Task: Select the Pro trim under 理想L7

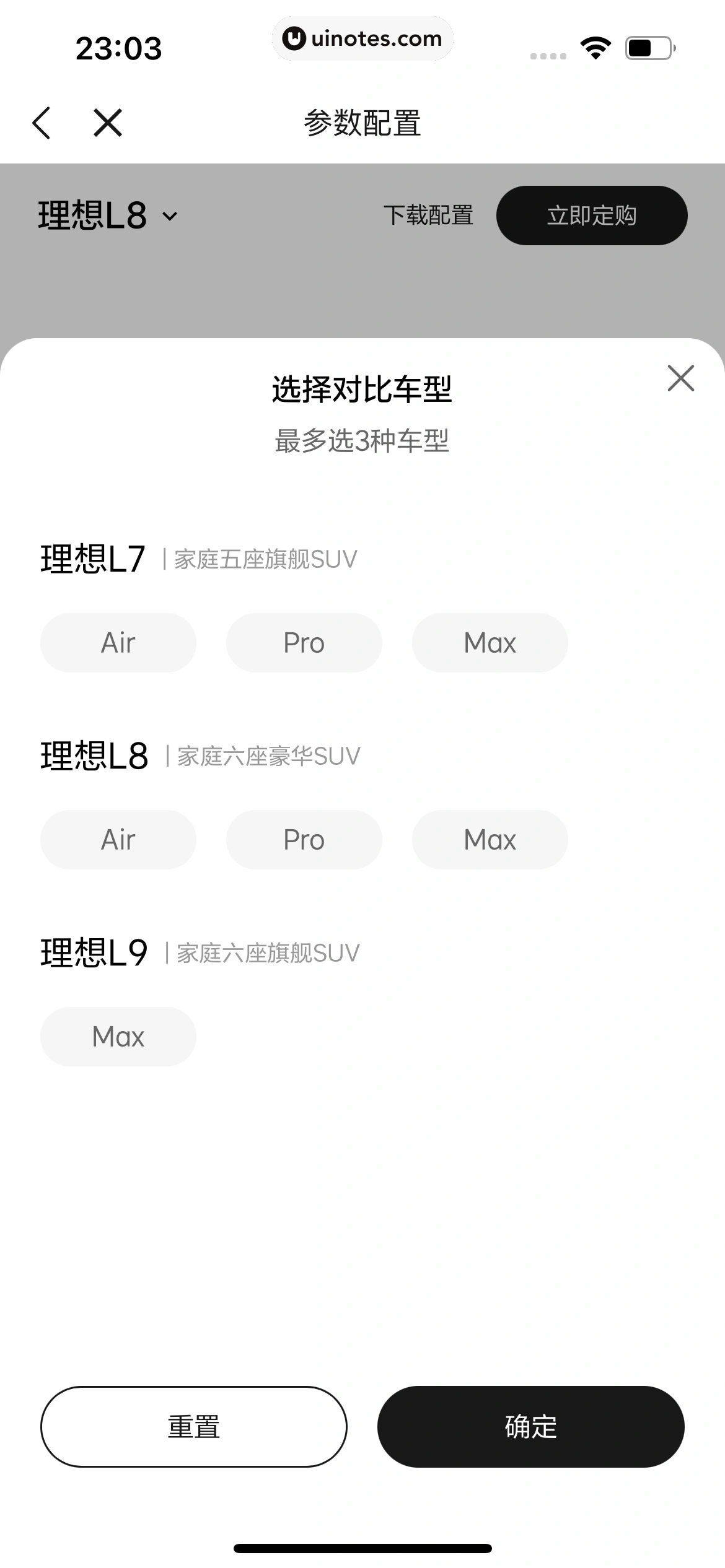Action: click(304, 642)
